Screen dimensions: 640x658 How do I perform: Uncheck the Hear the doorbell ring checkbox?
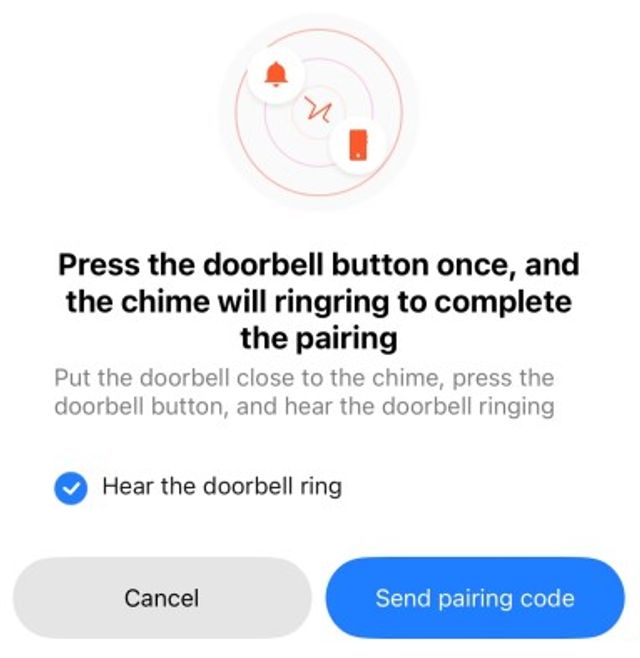70,489
